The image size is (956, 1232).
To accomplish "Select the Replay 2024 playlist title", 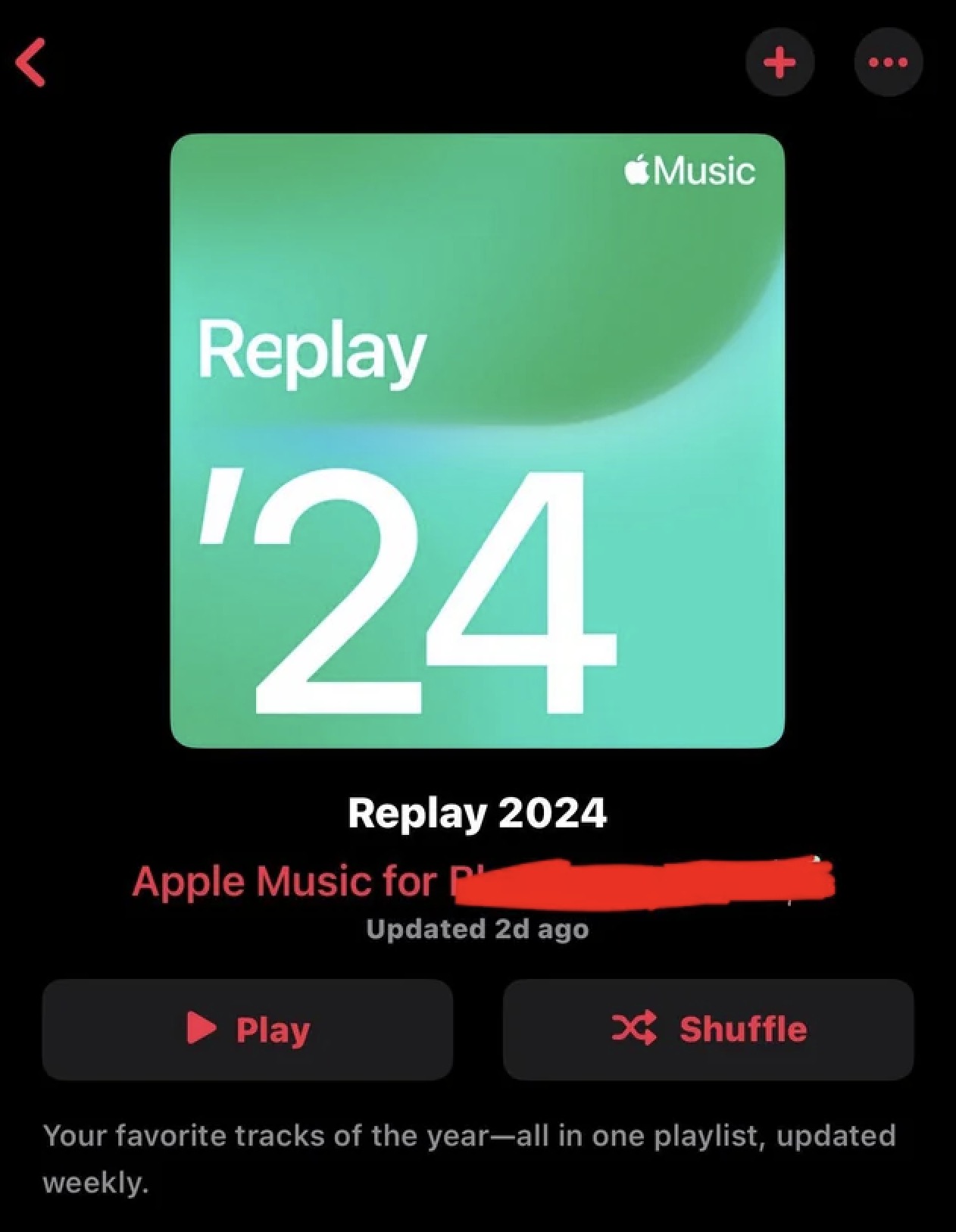I will [477, 813].
